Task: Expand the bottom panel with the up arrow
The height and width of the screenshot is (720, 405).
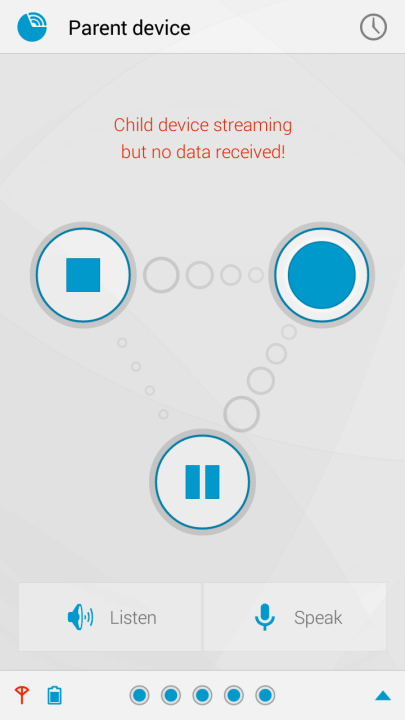Action: 382,696
